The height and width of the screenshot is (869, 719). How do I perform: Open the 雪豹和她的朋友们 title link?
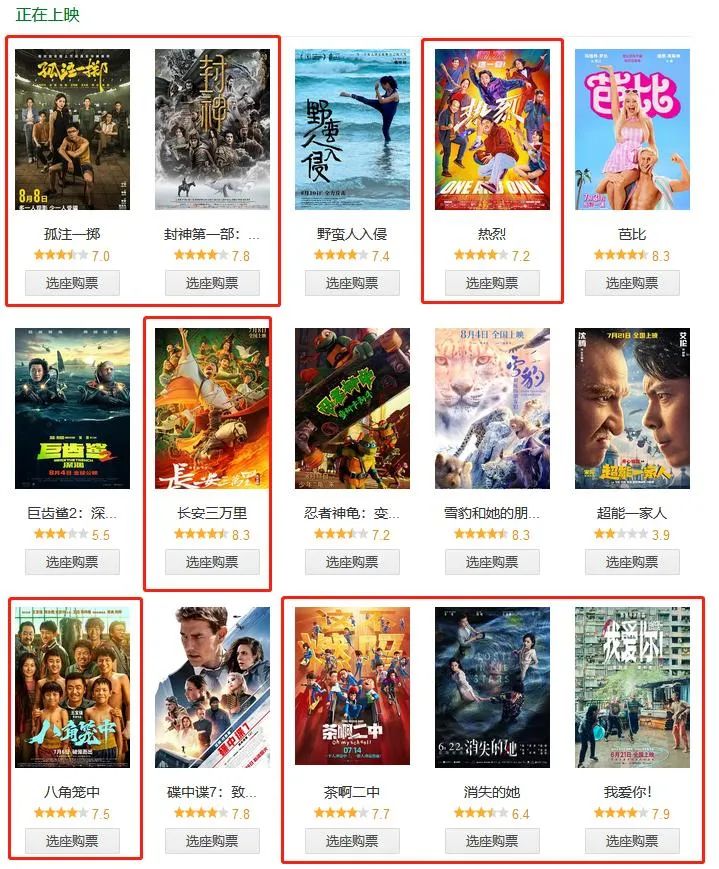492,513
